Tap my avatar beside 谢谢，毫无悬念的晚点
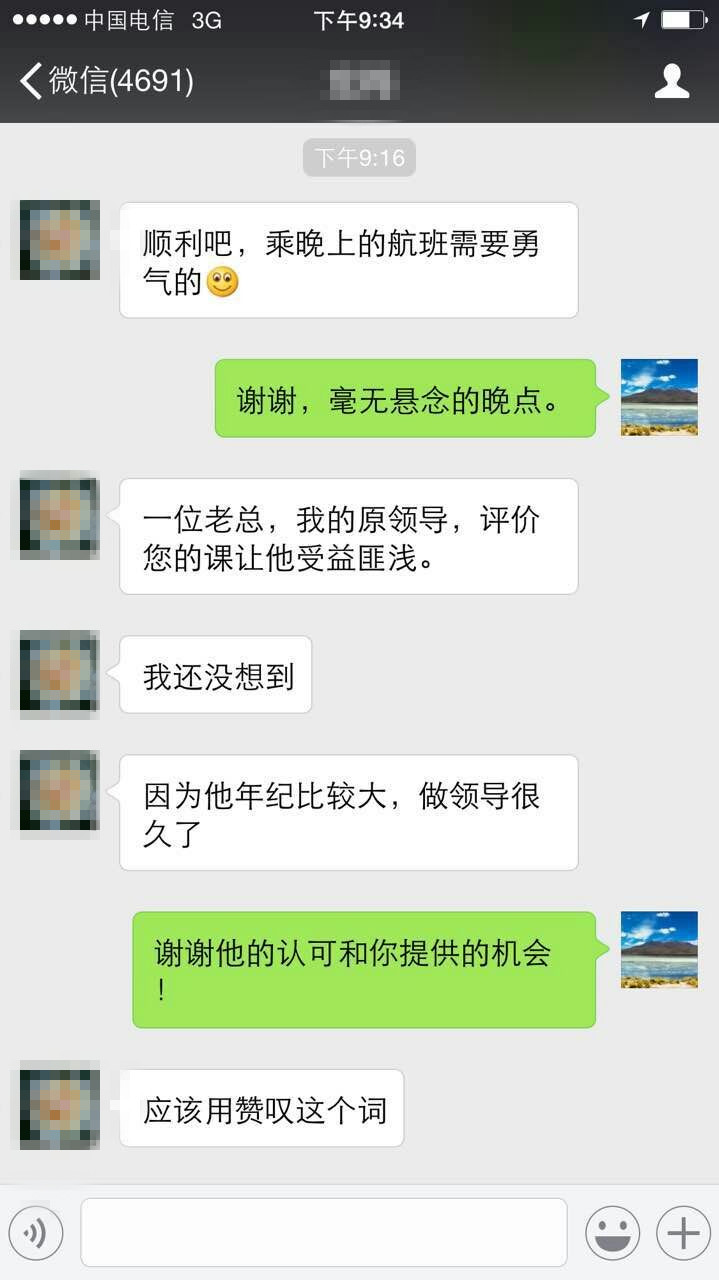The height and width of the screenshot is (1280, 719). pyautogui.click(x=659, y=397)
